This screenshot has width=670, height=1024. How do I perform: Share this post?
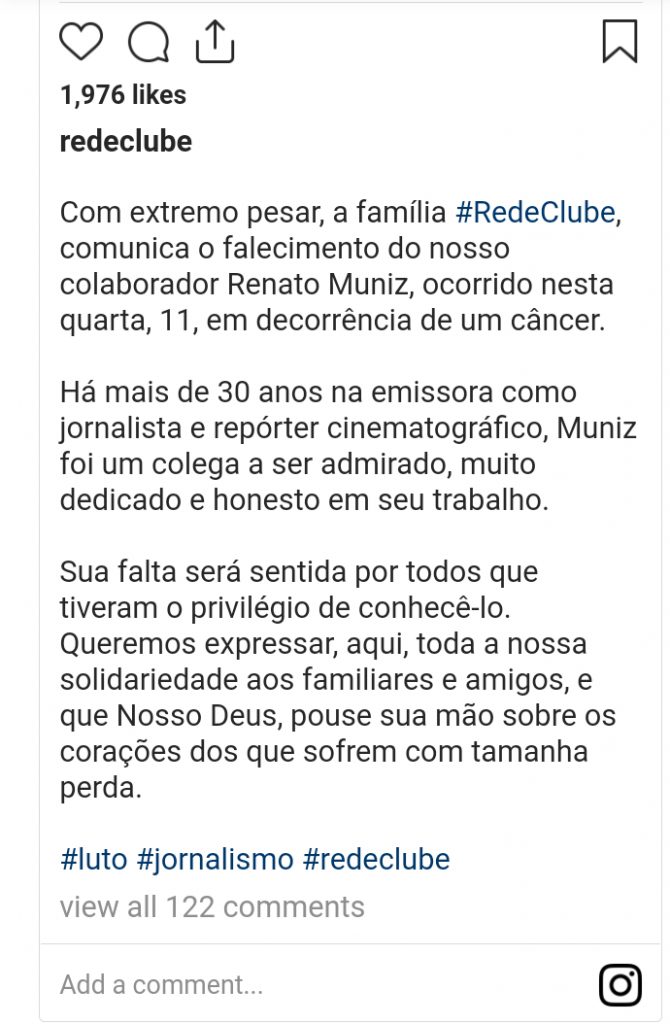point(215,42)
